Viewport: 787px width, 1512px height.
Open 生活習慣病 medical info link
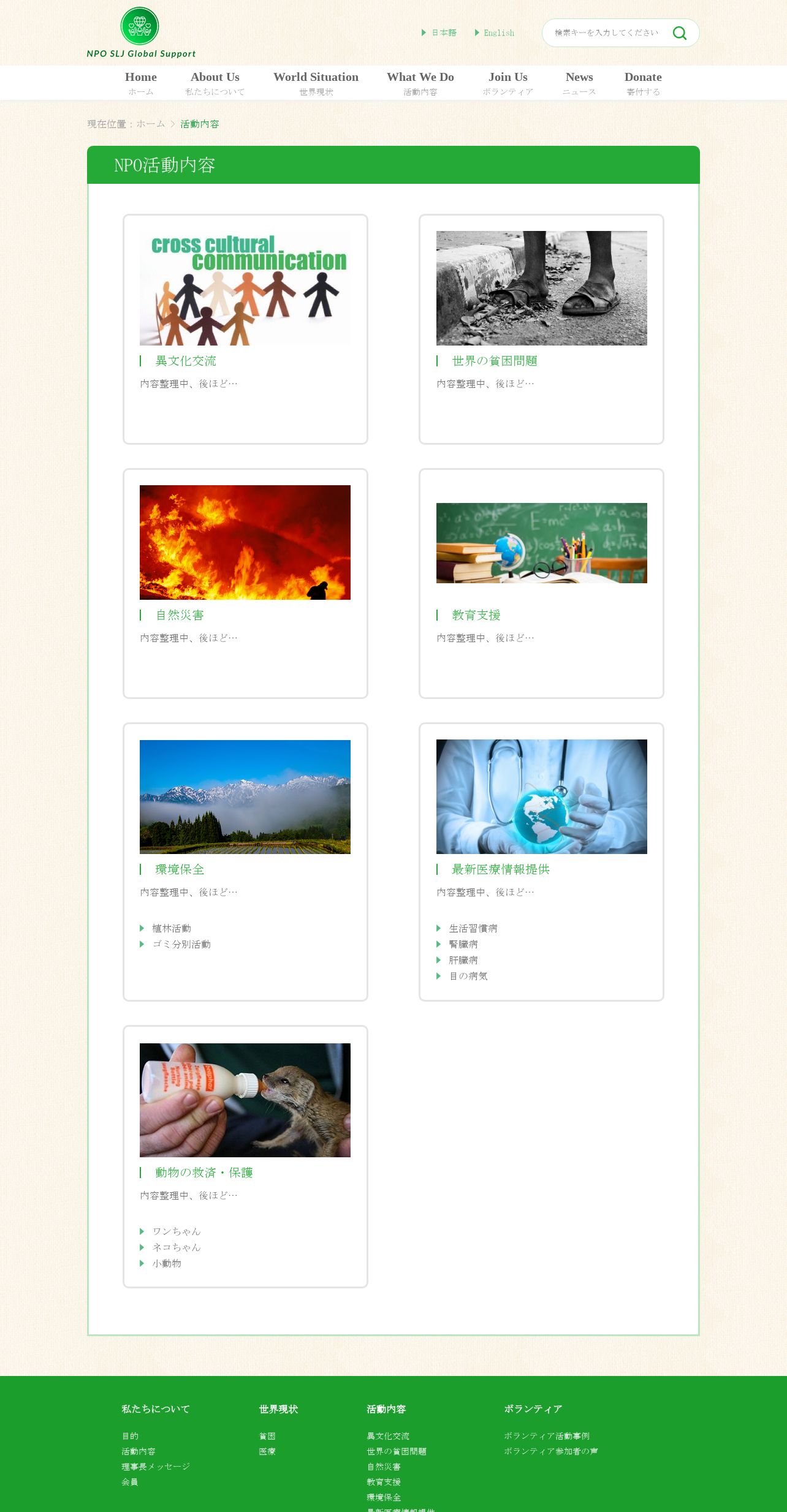click(x=473, y=928)
